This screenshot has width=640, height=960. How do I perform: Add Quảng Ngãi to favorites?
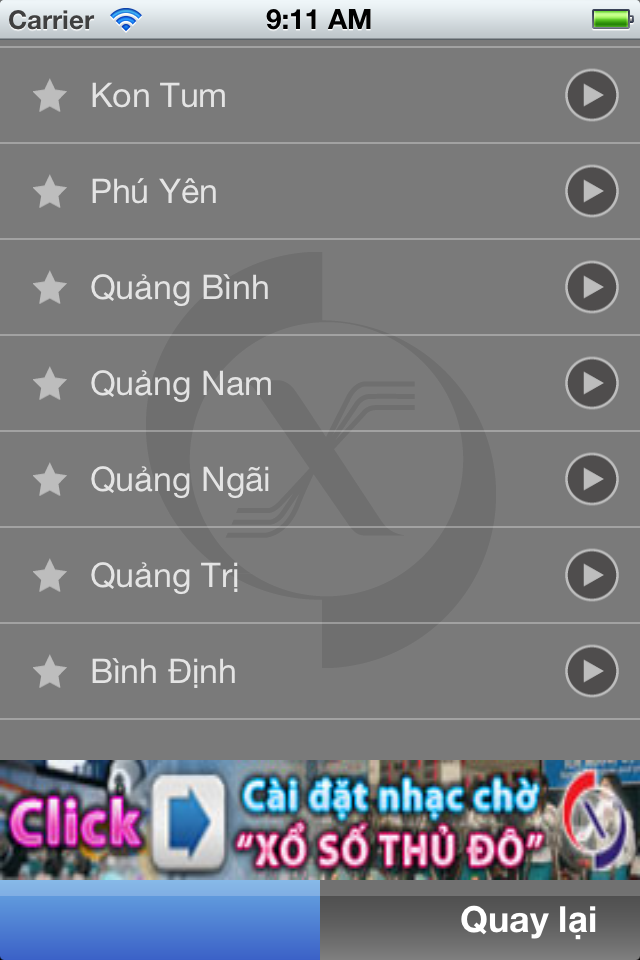tap(50, 480)
